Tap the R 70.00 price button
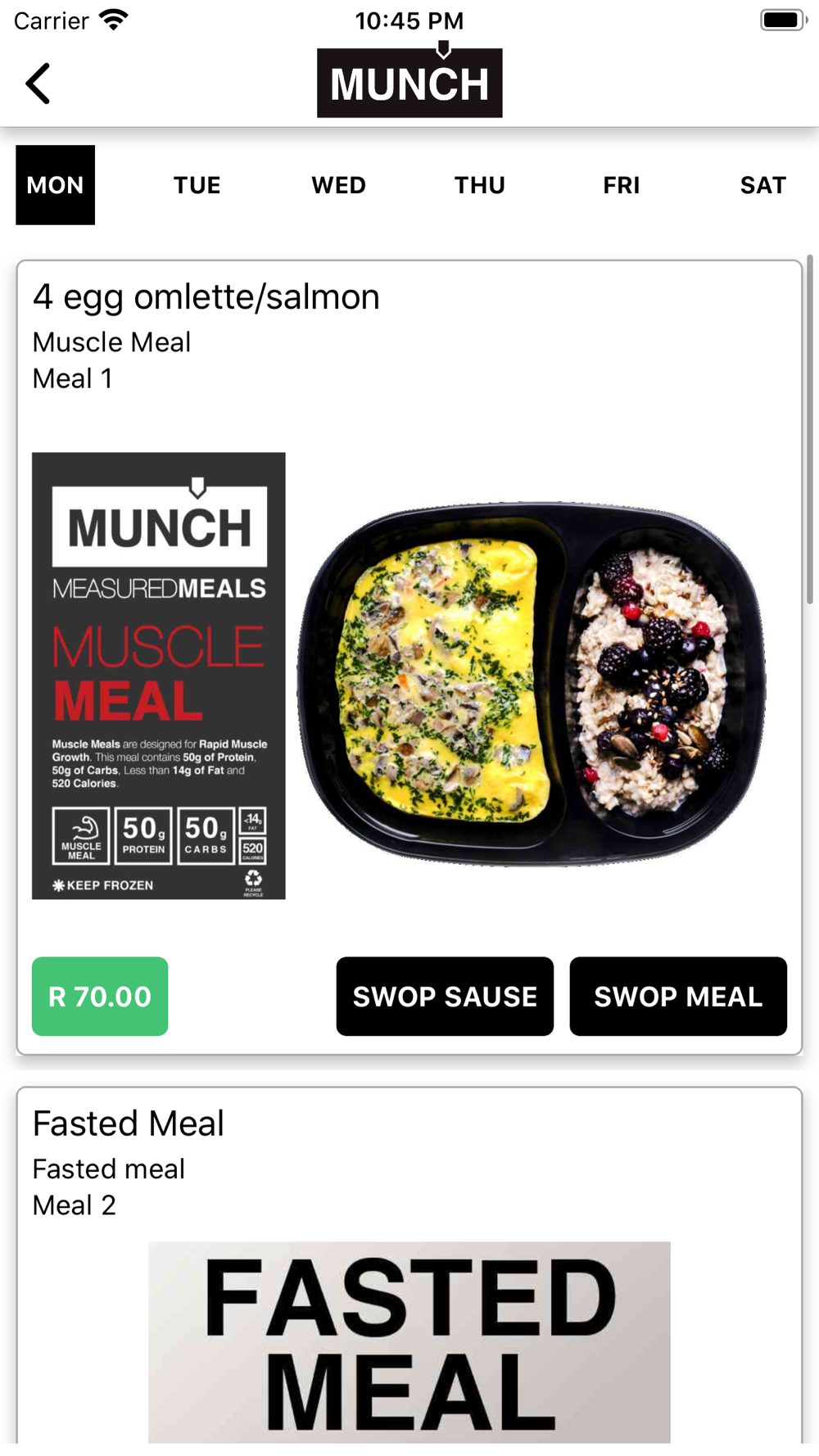The height and width of the screenshot is (1456, 819). [100, 997]
